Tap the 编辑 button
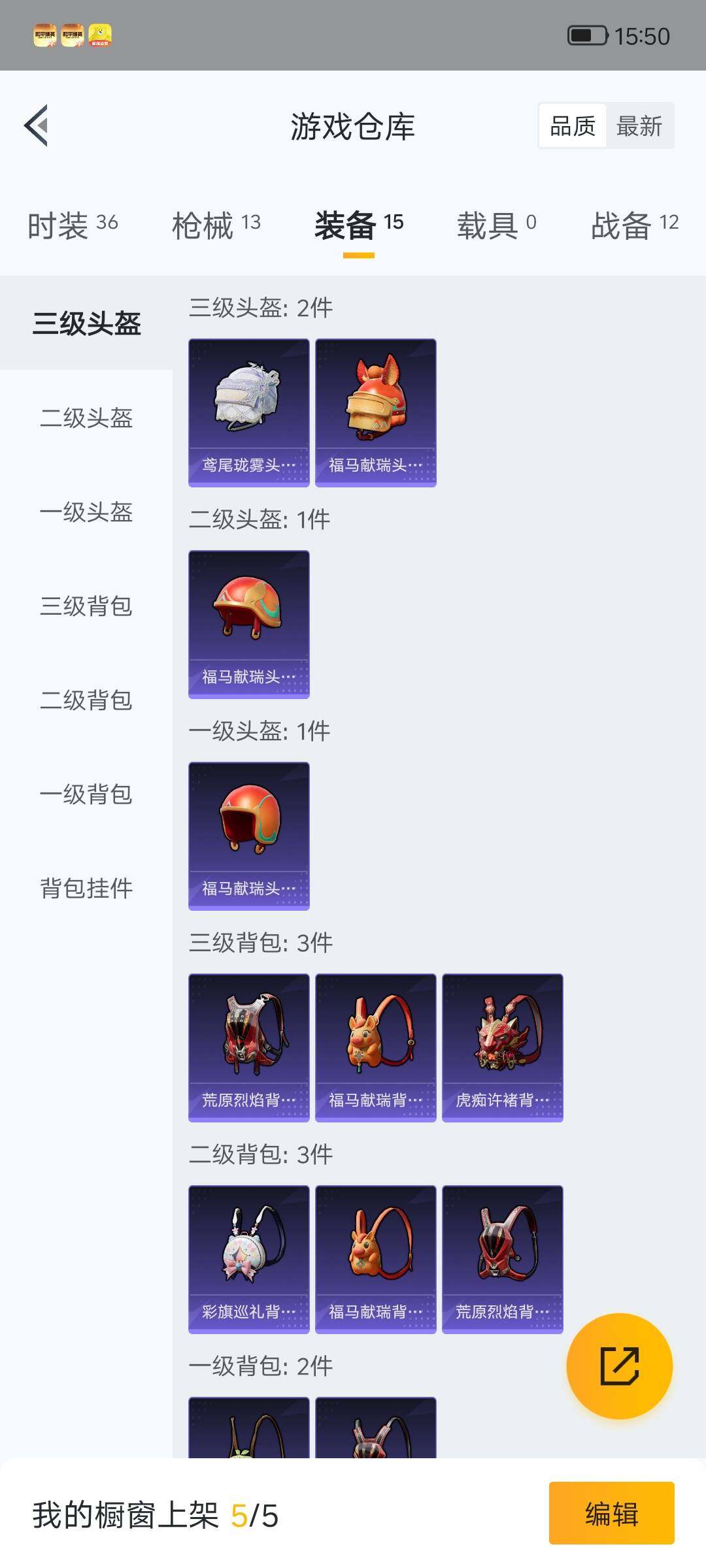Viewport: 706px width, 1568px height. tap(611, 1514)
